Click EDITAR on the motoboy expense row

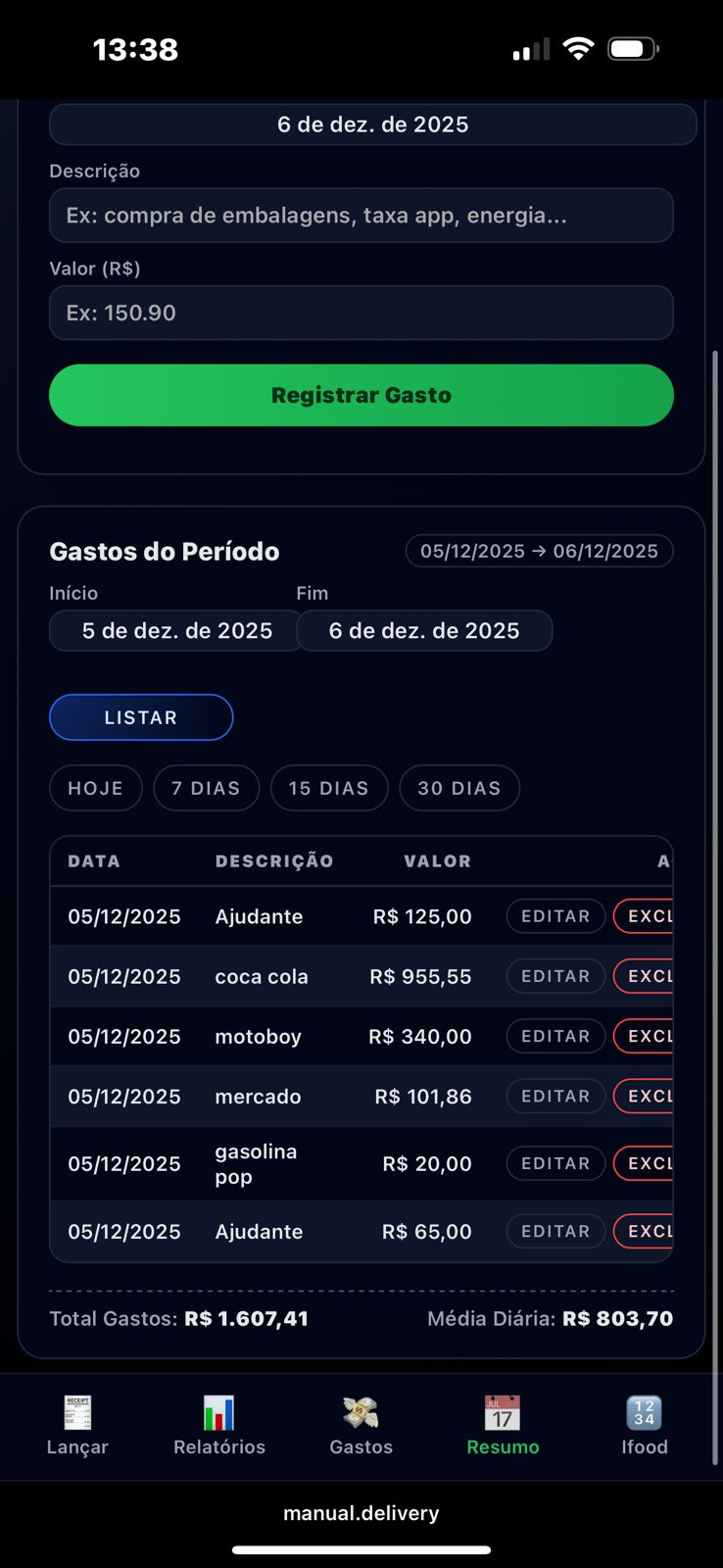(x=554, y=1036)
